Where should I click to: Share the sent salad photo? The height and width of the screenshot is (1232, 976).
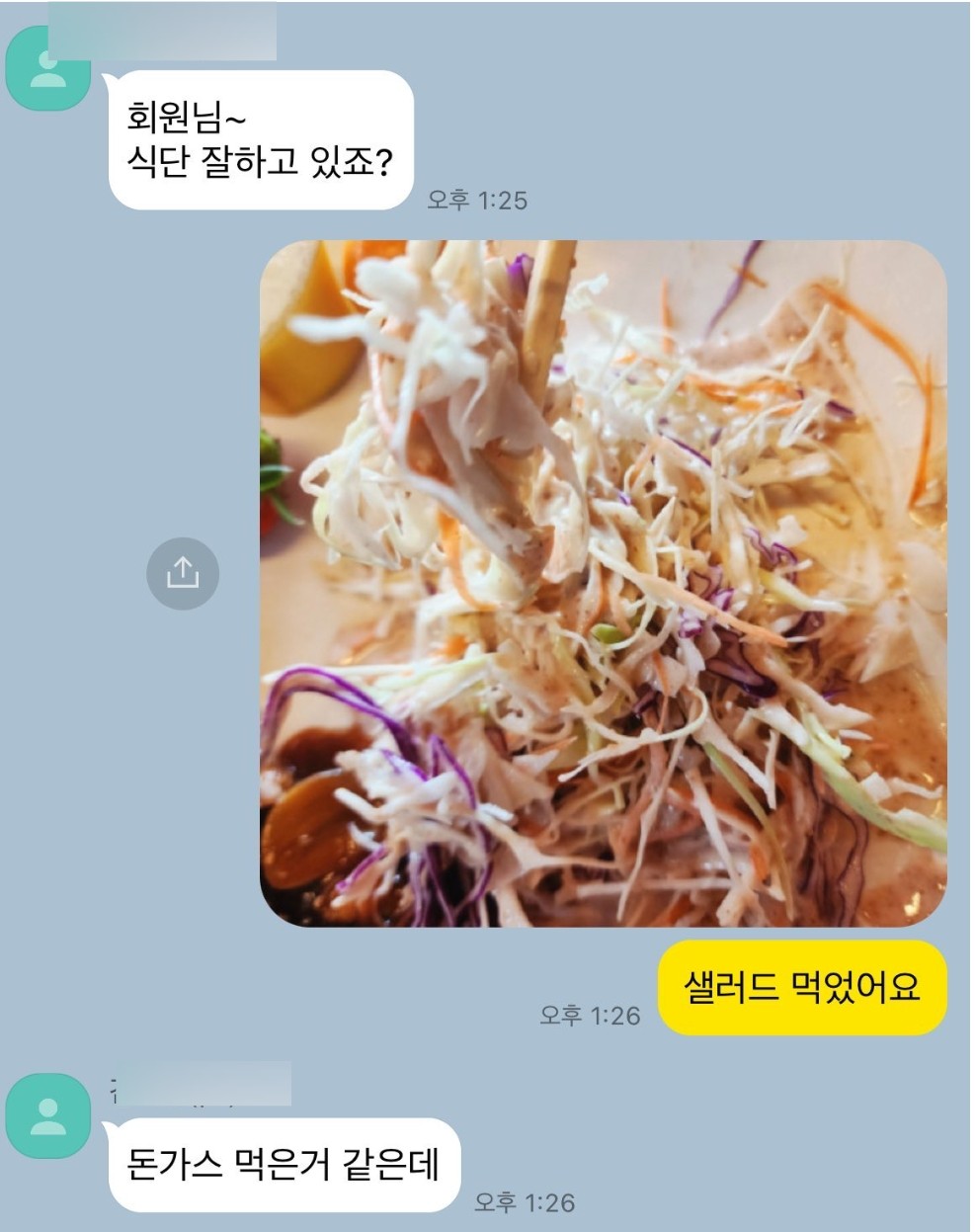point(183,573)
